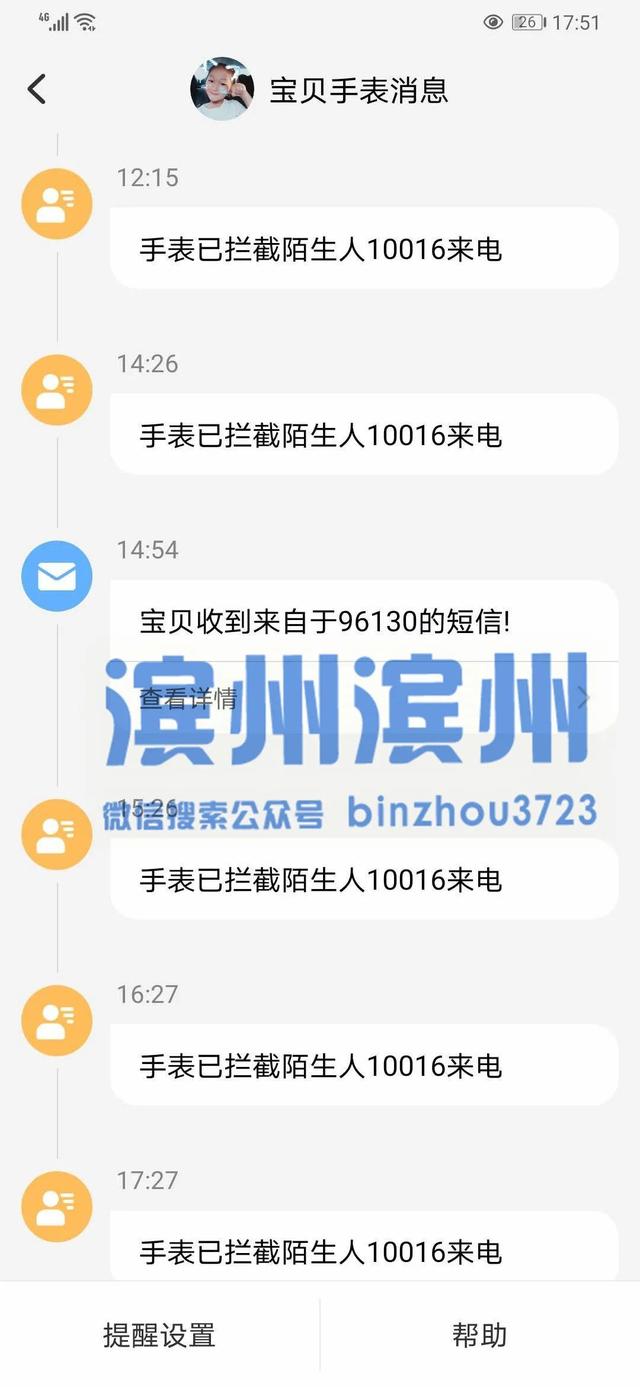Viewport: 640px width, 1387px height.
Task: Open the 帮助 help page
Action: click(x=479, y=1335)
